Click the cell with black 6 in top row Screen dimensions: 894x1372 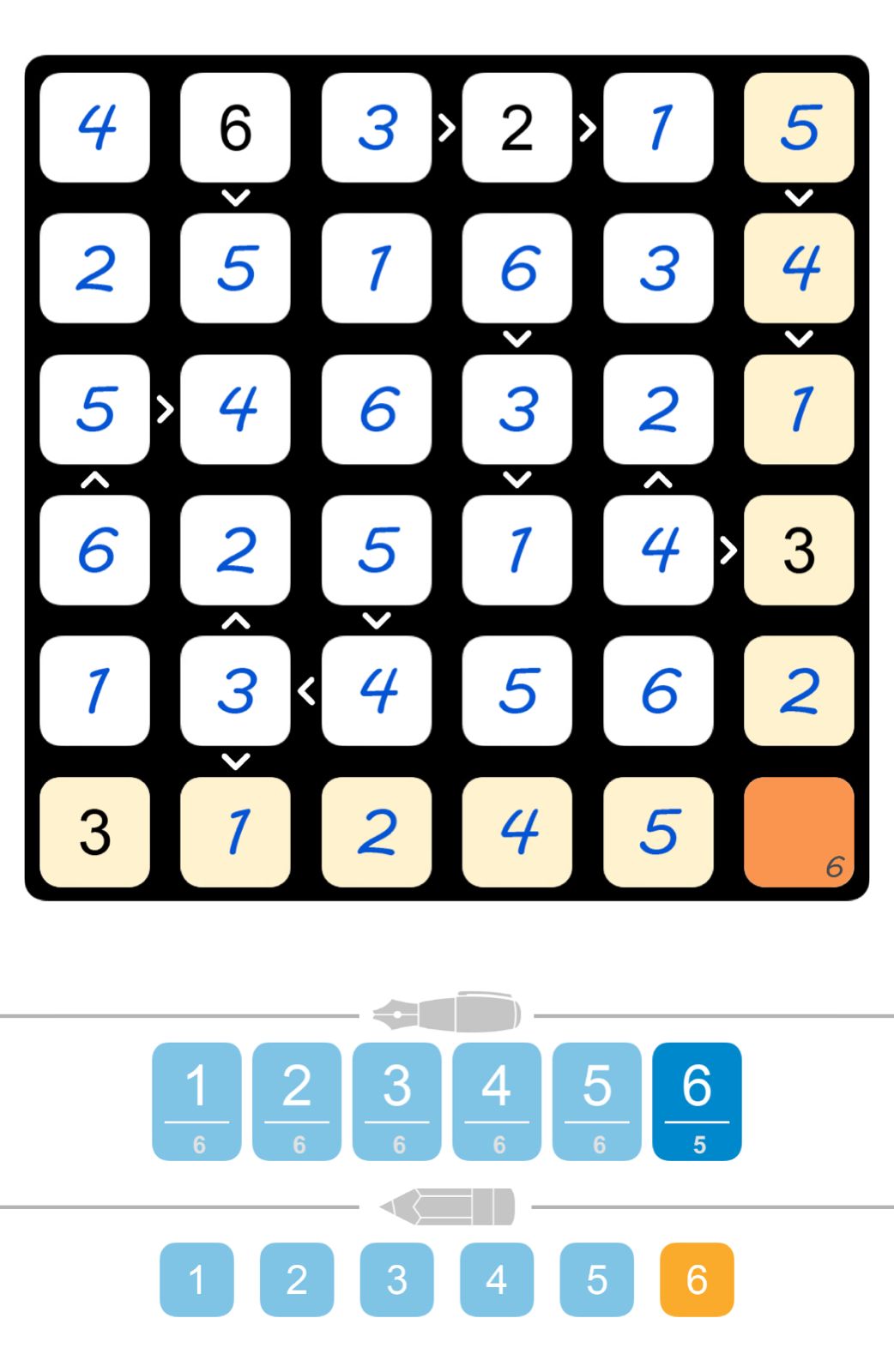click(235, 129)
